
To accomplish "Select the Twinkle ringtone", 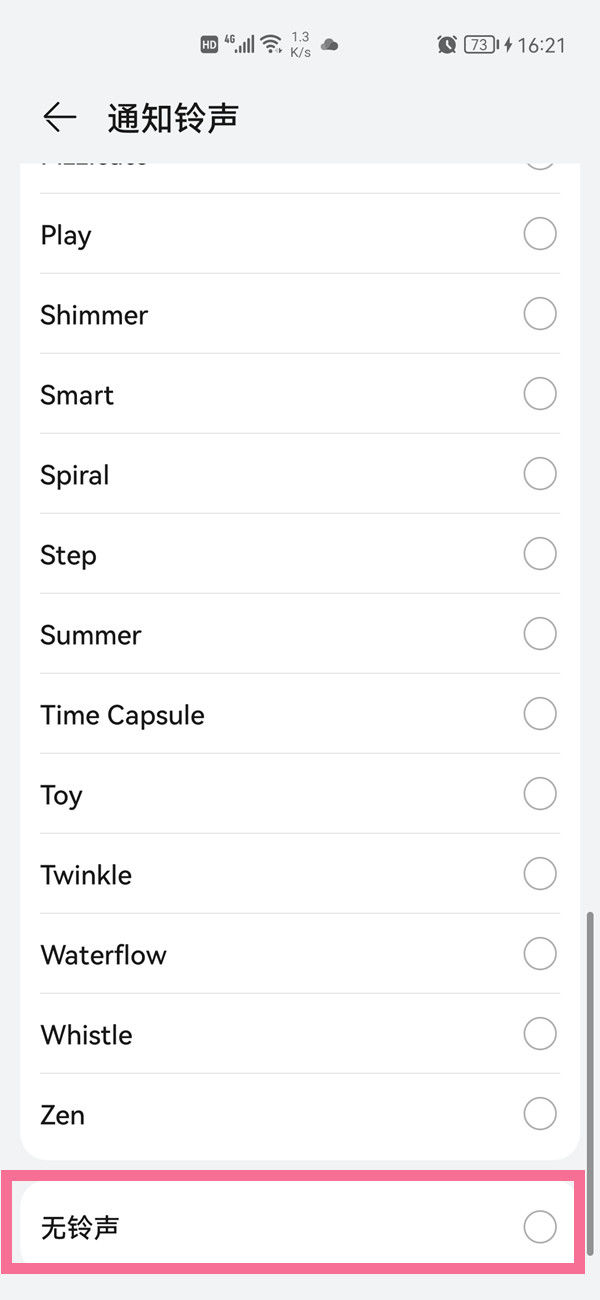I will [x=539, y=875].
